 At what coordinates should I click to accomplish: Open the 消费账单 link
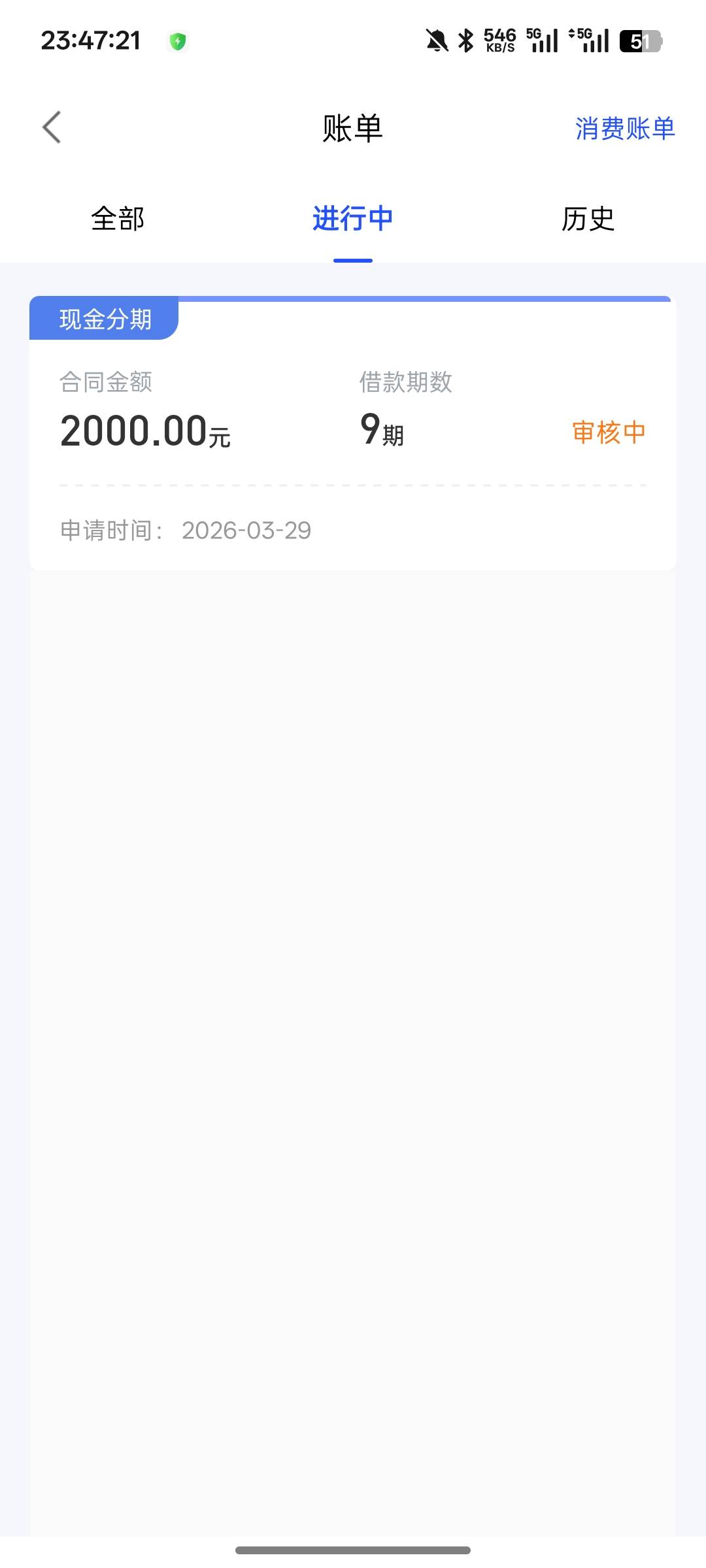tap(624, 129)
